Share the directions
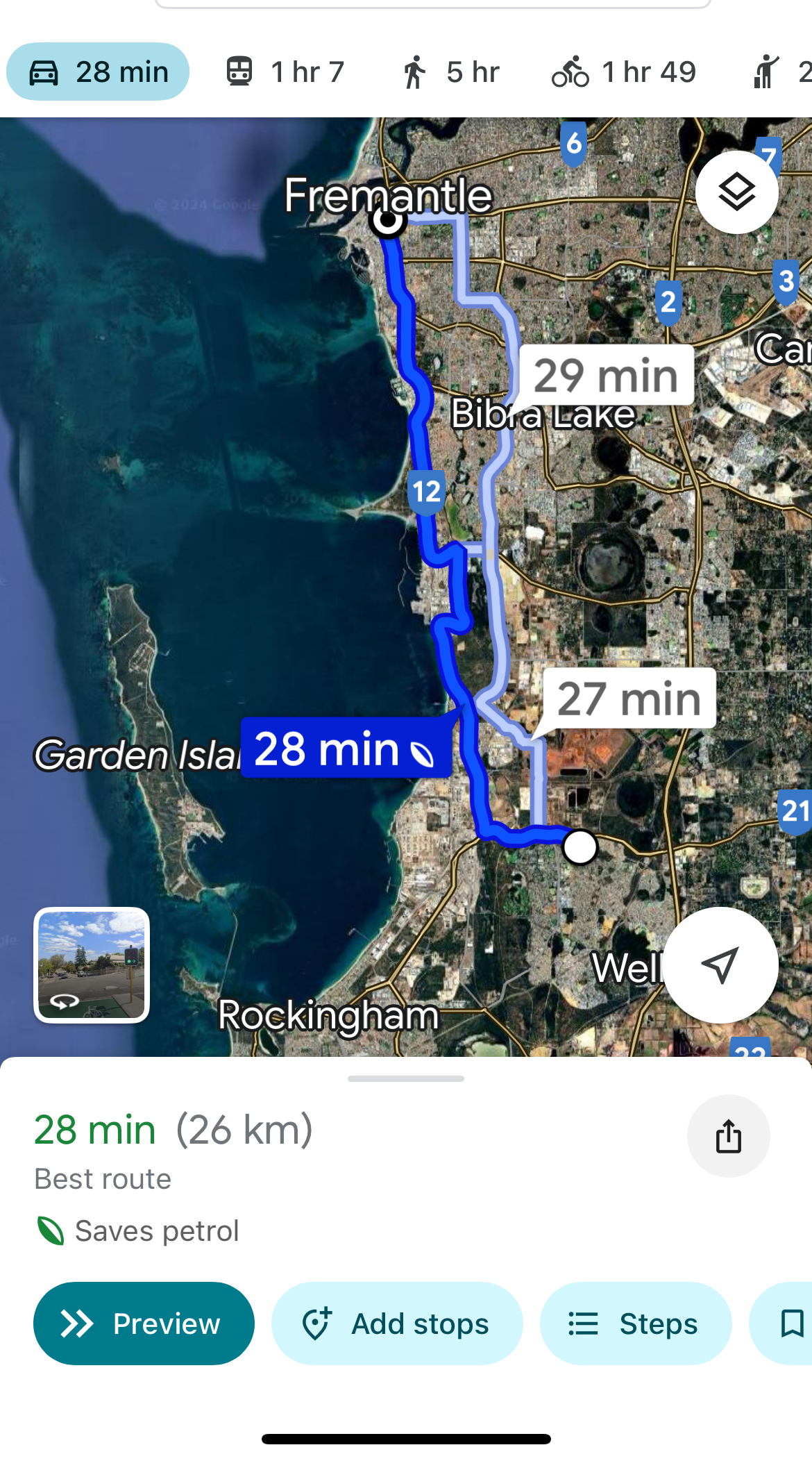Screen dimensions: 812x1461 729,1136
